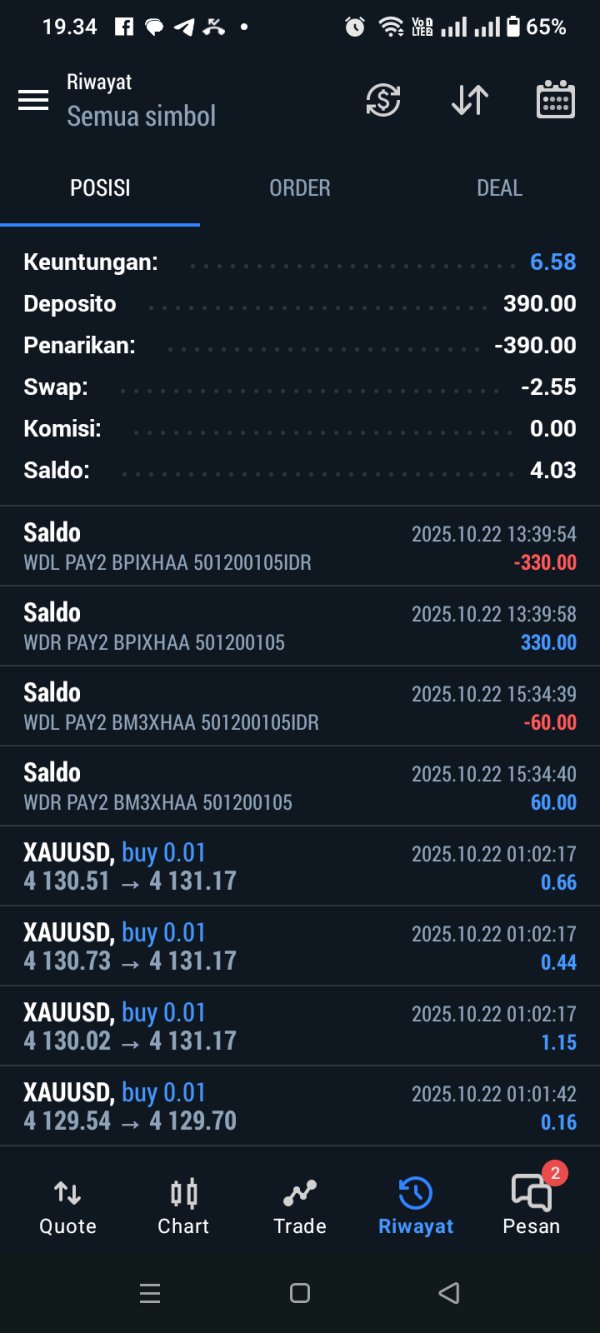Switch to the DEAL tab
This screenshot has height=1333, width=600.
tap(499, 188)
